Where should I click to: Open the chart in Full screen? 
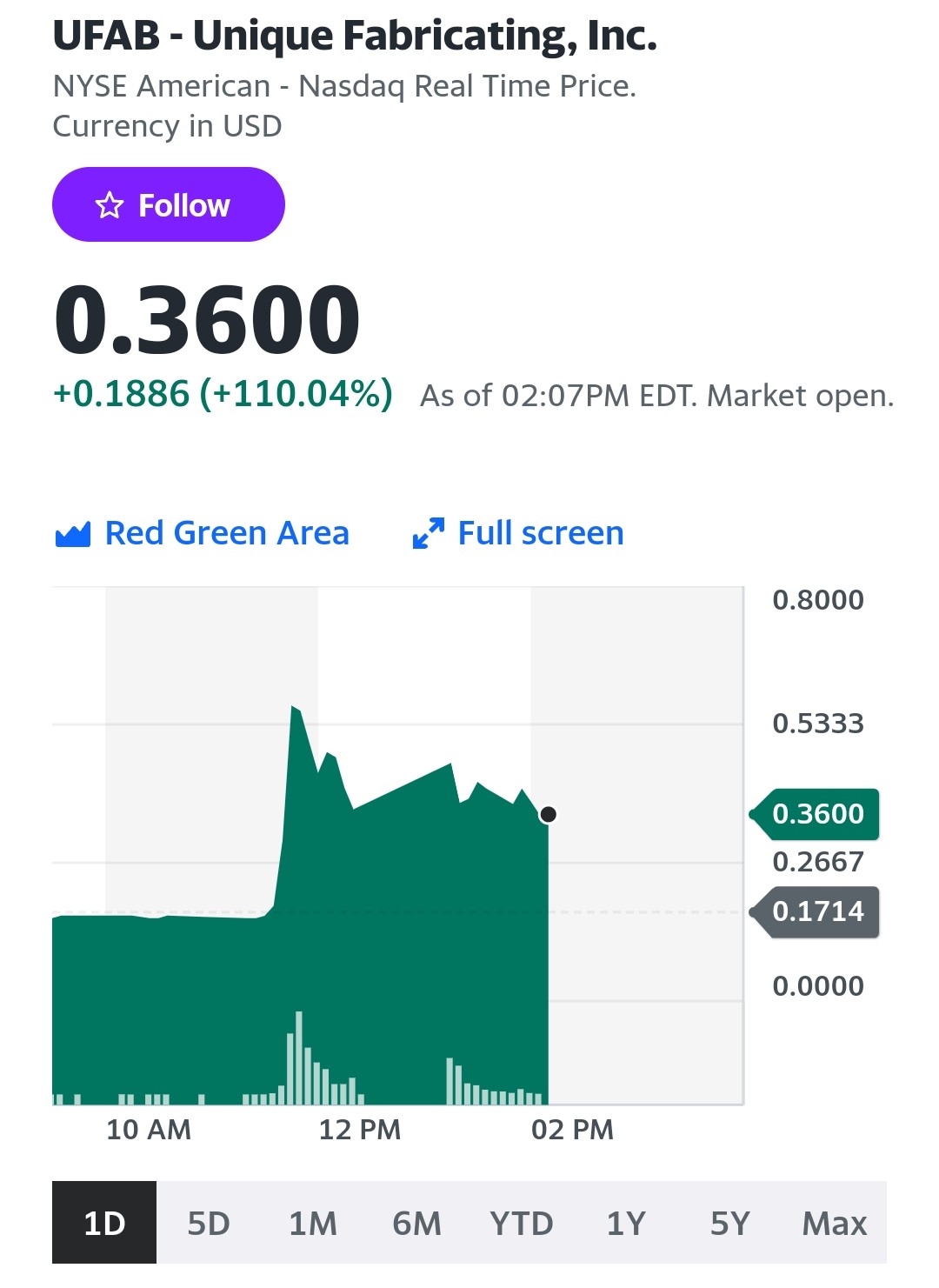(x=517, y=533)
